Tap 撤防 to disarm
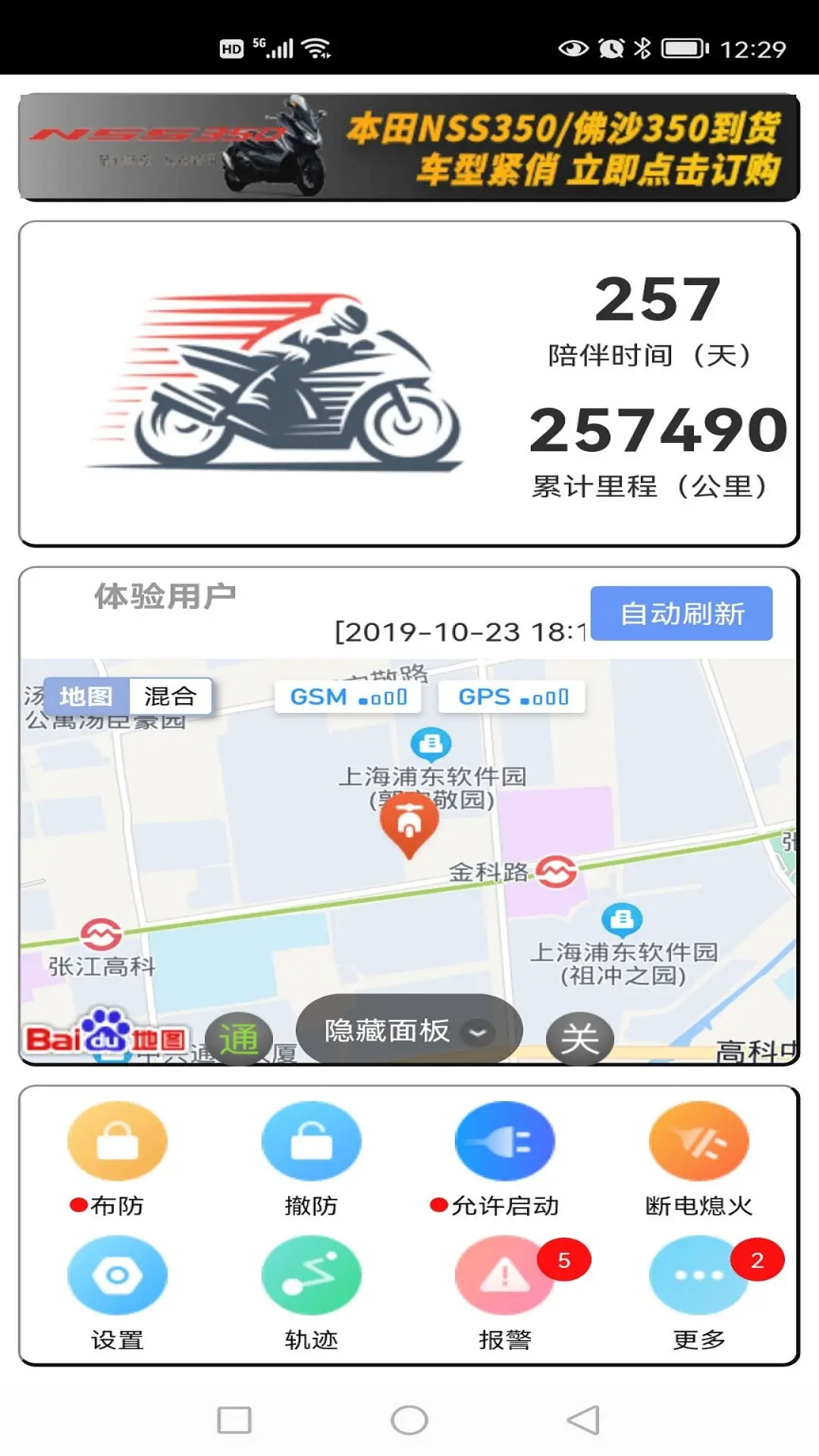This screenshot has width=819, height=1456. (x=311, y=1142)
